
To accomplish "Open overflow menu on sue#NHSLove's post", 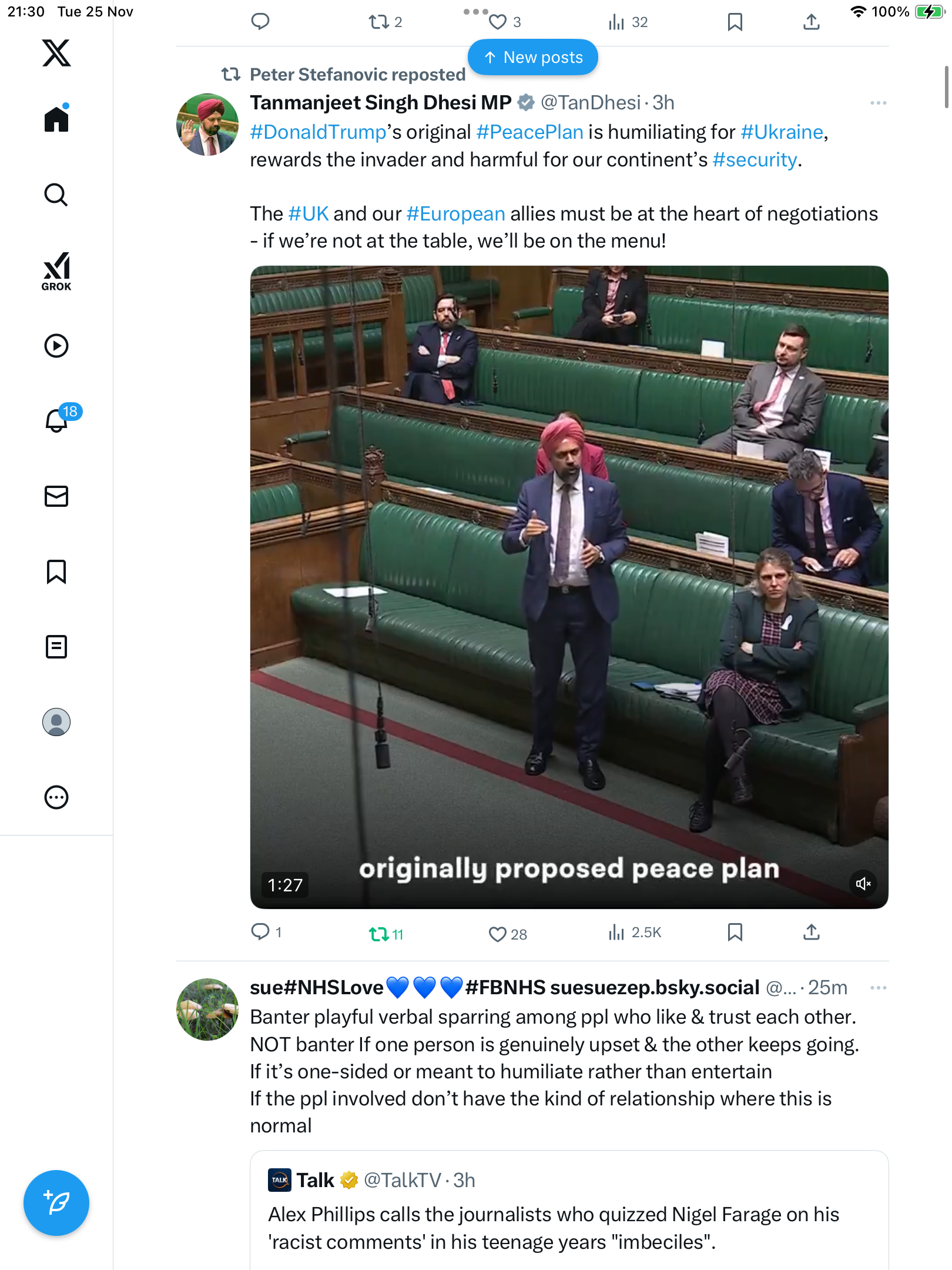I will (x=878, y=988).
